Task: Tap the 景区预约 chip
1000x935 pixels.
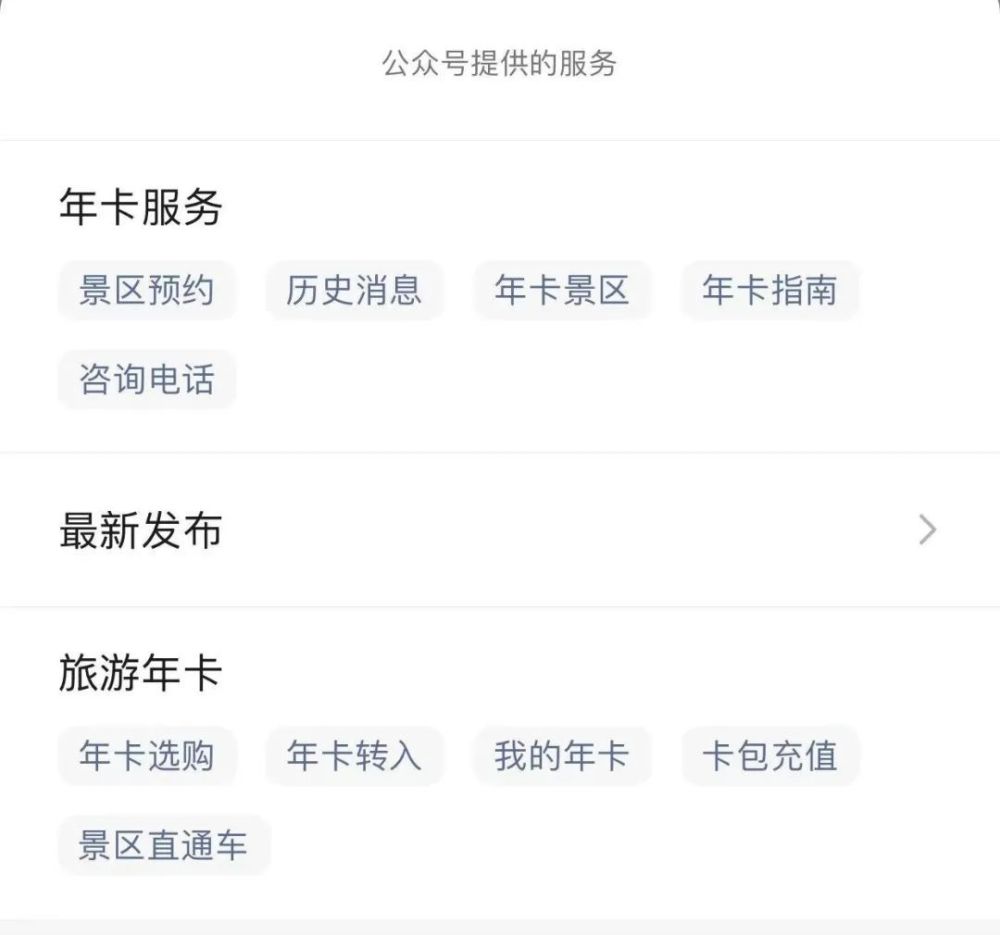Action: pyautogui.click(x=146, y=291)
